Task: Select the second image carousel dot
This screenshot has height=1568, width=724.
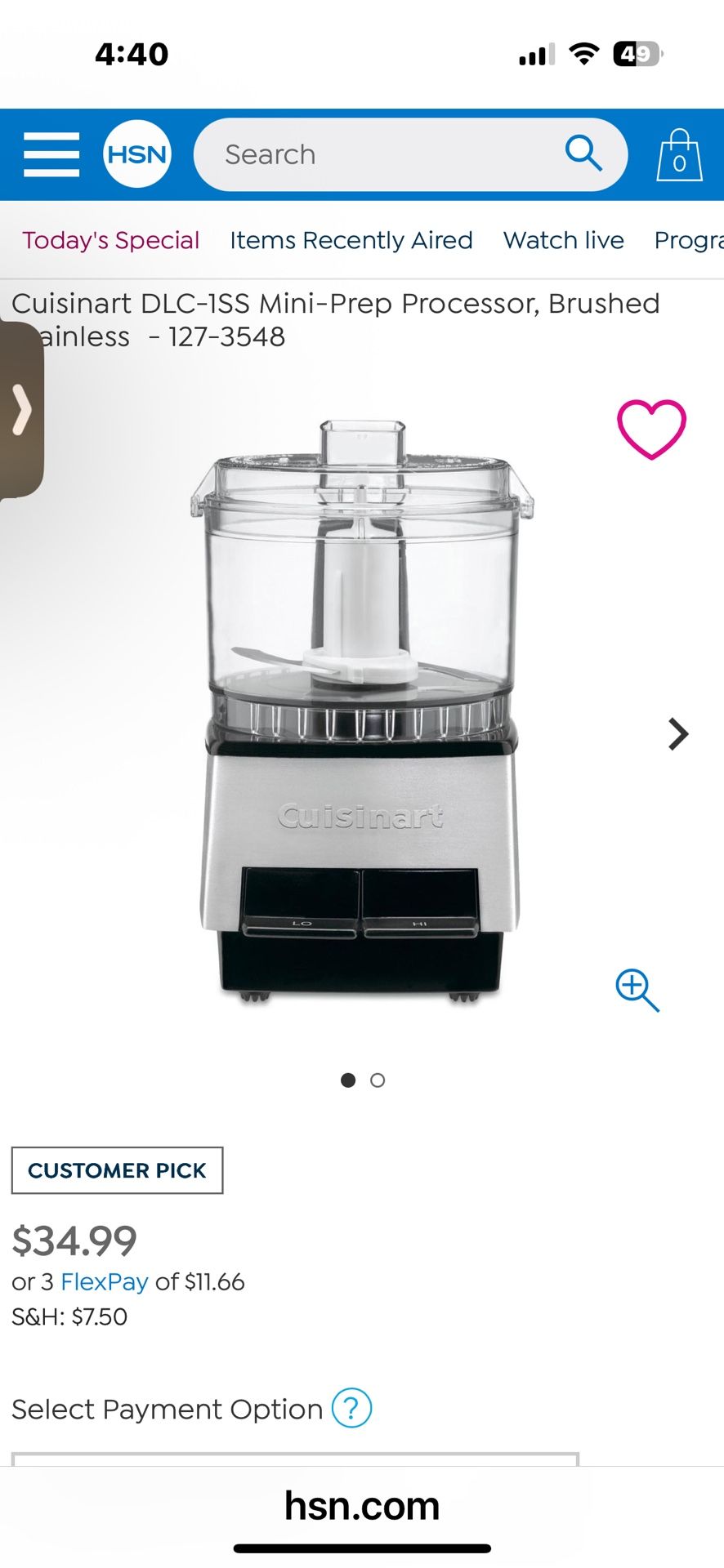Action: pos(378,1080)
